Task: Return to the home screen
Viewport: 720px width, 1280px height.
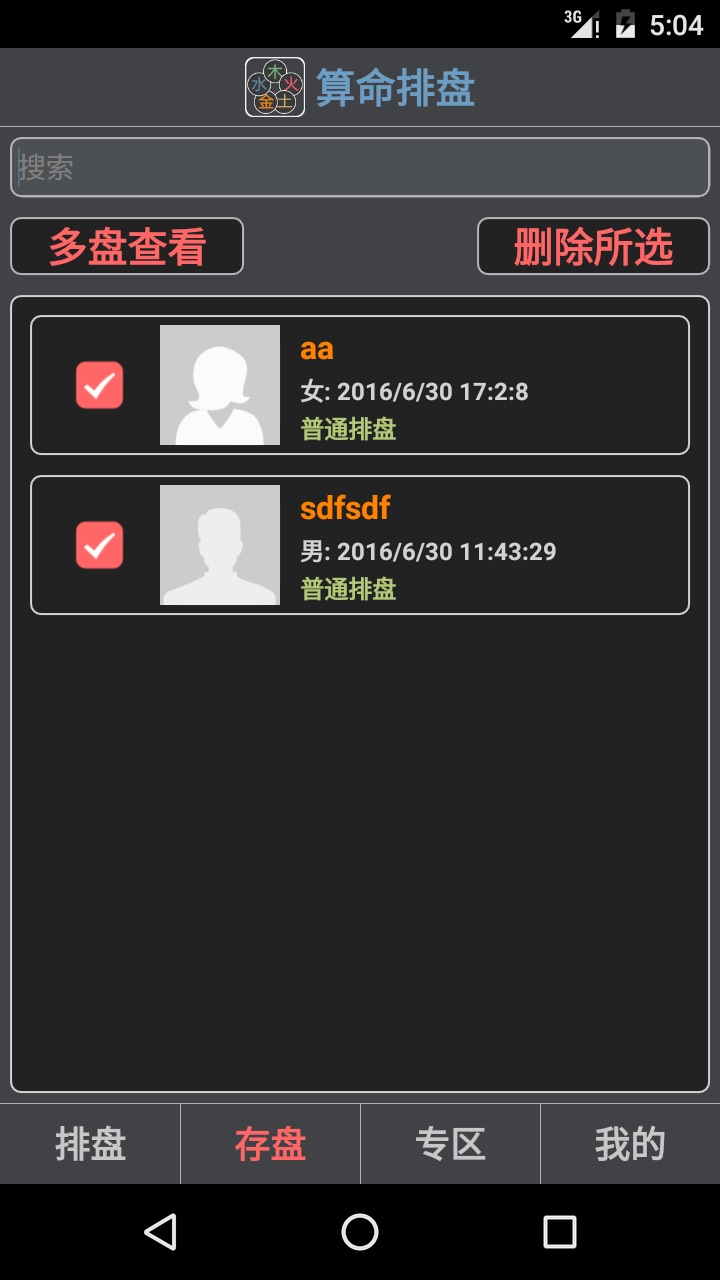Action: point(360,1232)
